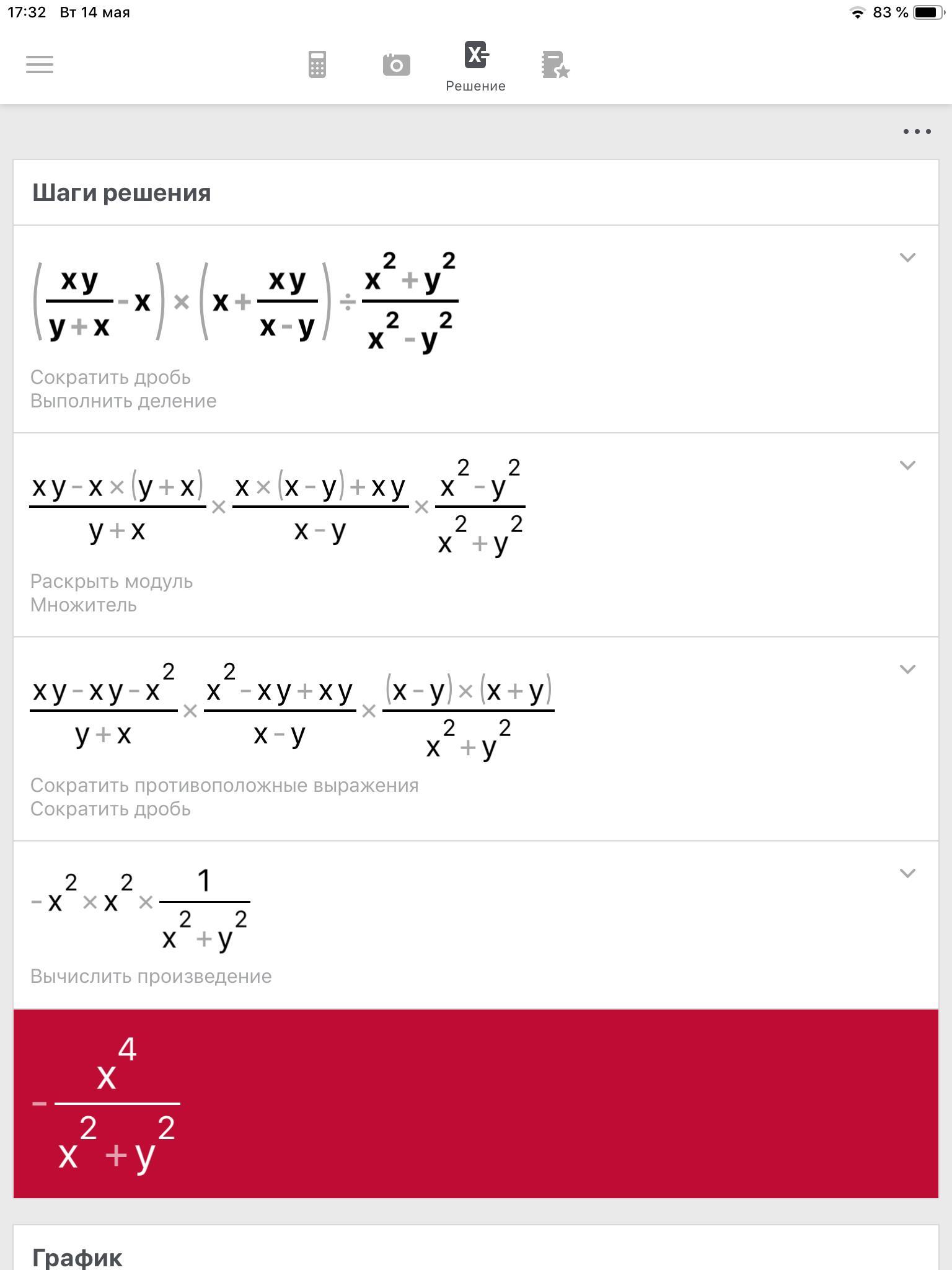
Task: Open the three-dot overflow menu
Action: click(x=917, y=131)
